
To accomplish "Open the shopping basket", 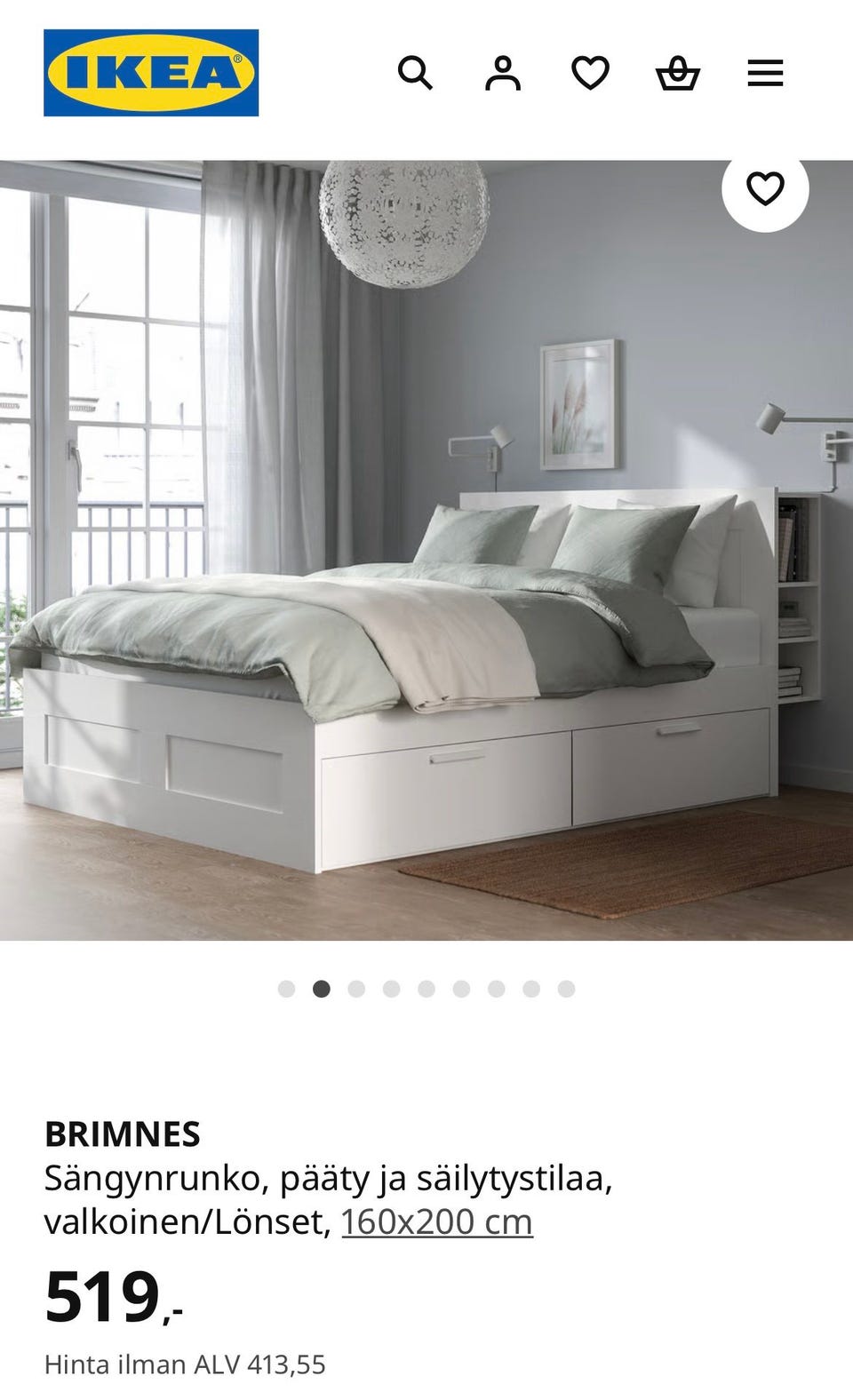I will coord(678,73).
